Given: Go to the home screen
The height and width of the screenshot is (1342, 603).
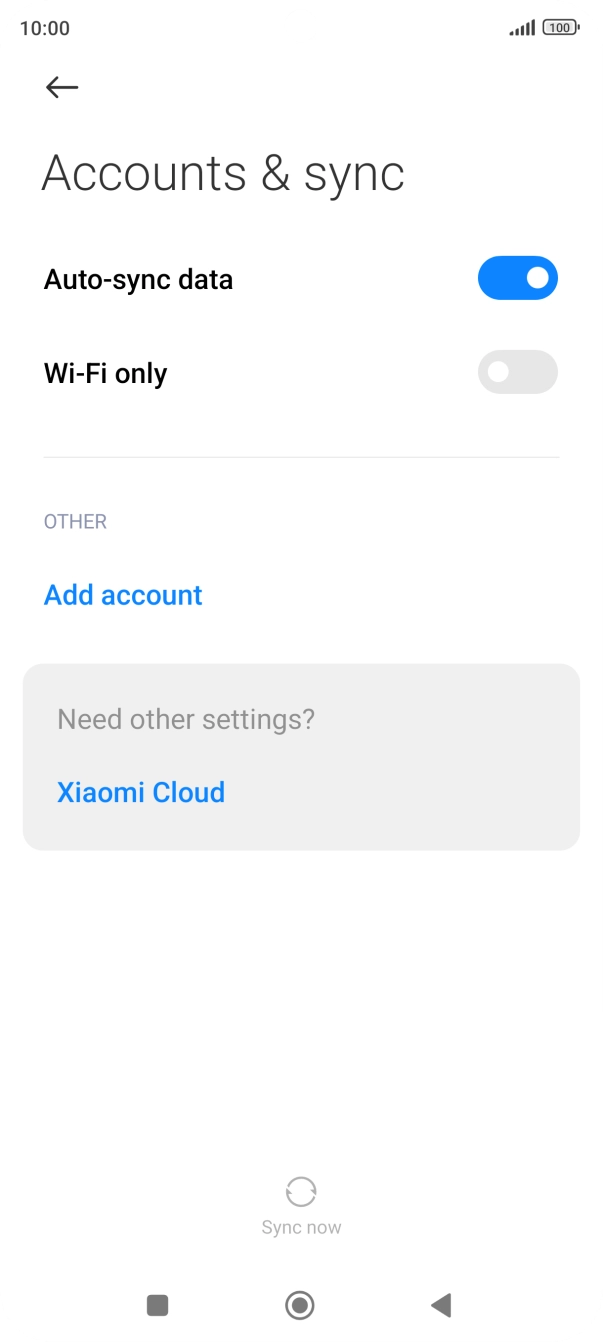Looking at the screenshot, I should click(x=300, y=1304).
